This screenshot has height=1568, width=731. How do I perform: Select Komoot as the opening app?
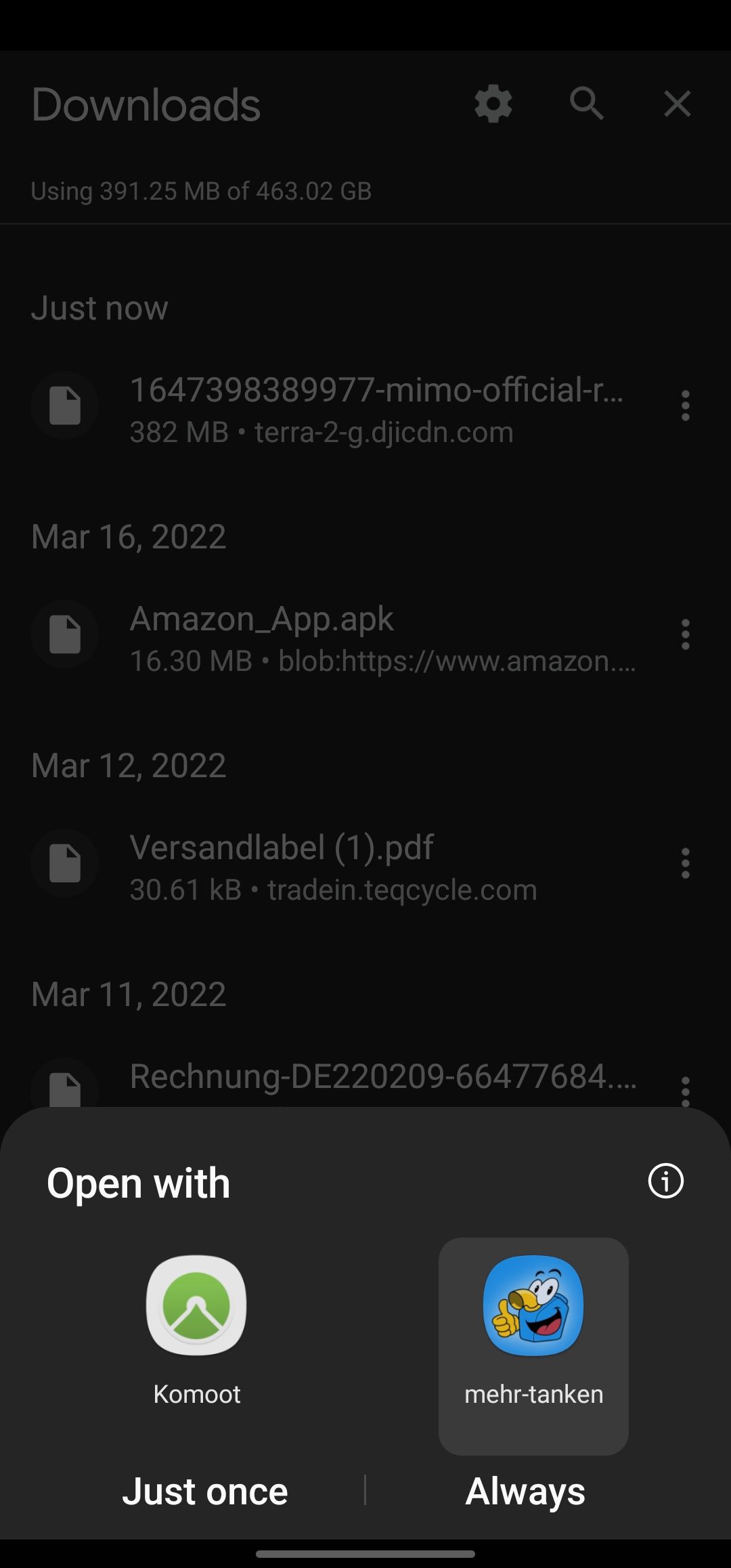pos(197,1327)
